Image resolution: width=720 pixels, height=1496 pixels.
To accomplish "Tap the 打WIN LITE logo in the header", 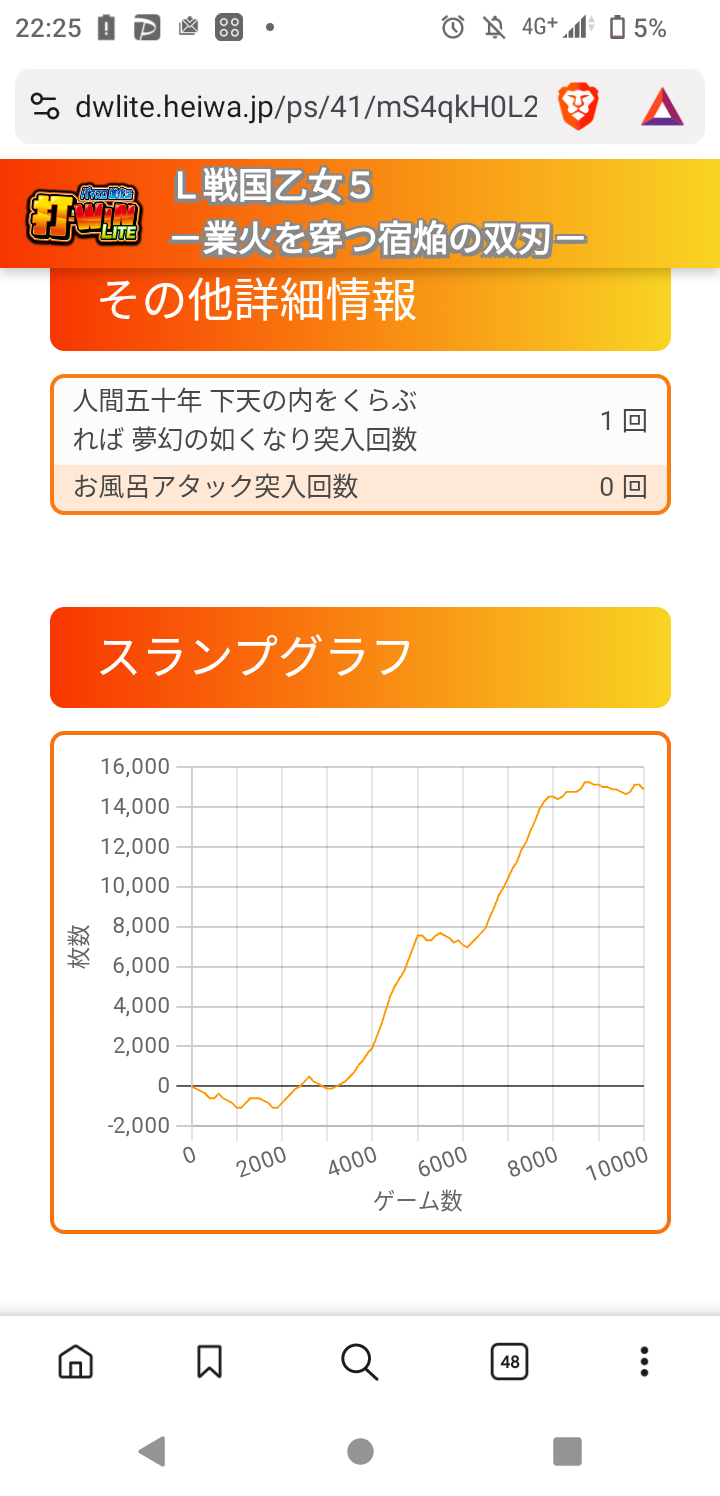I will (x=83, y=213).
